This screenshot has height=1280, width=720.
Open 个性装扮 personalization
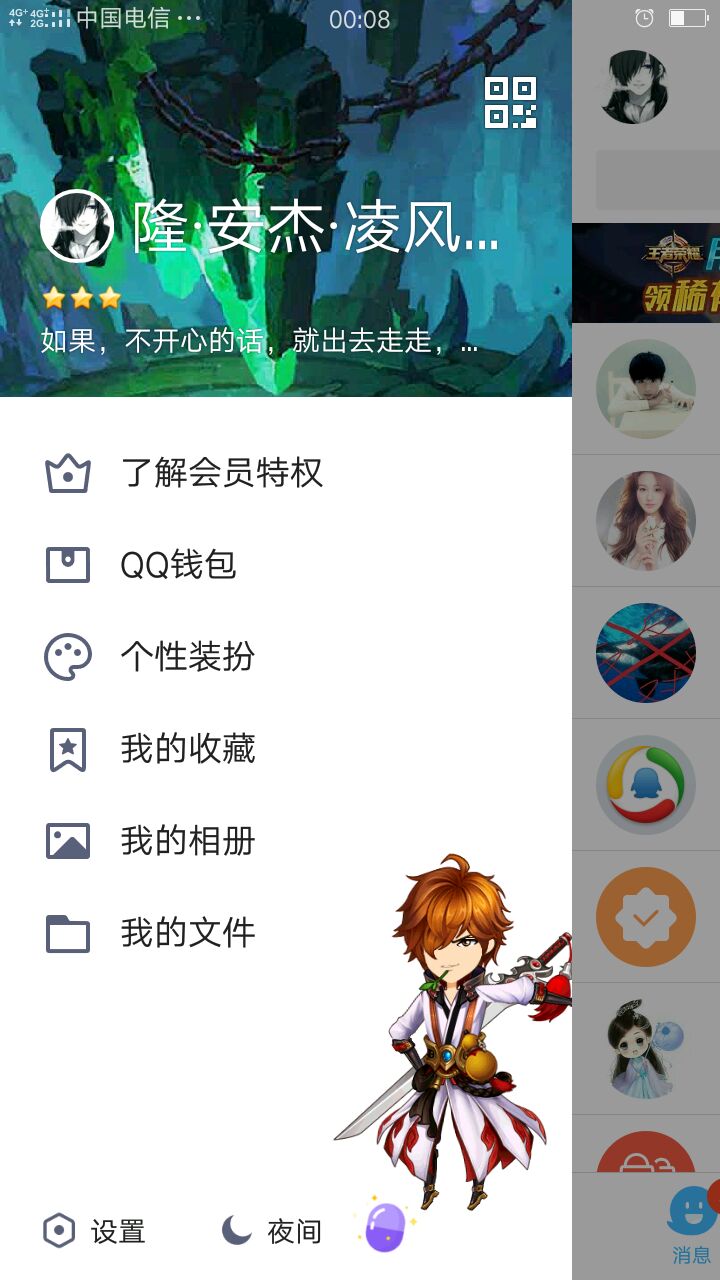pyautogui.click(x=187, y=657)
